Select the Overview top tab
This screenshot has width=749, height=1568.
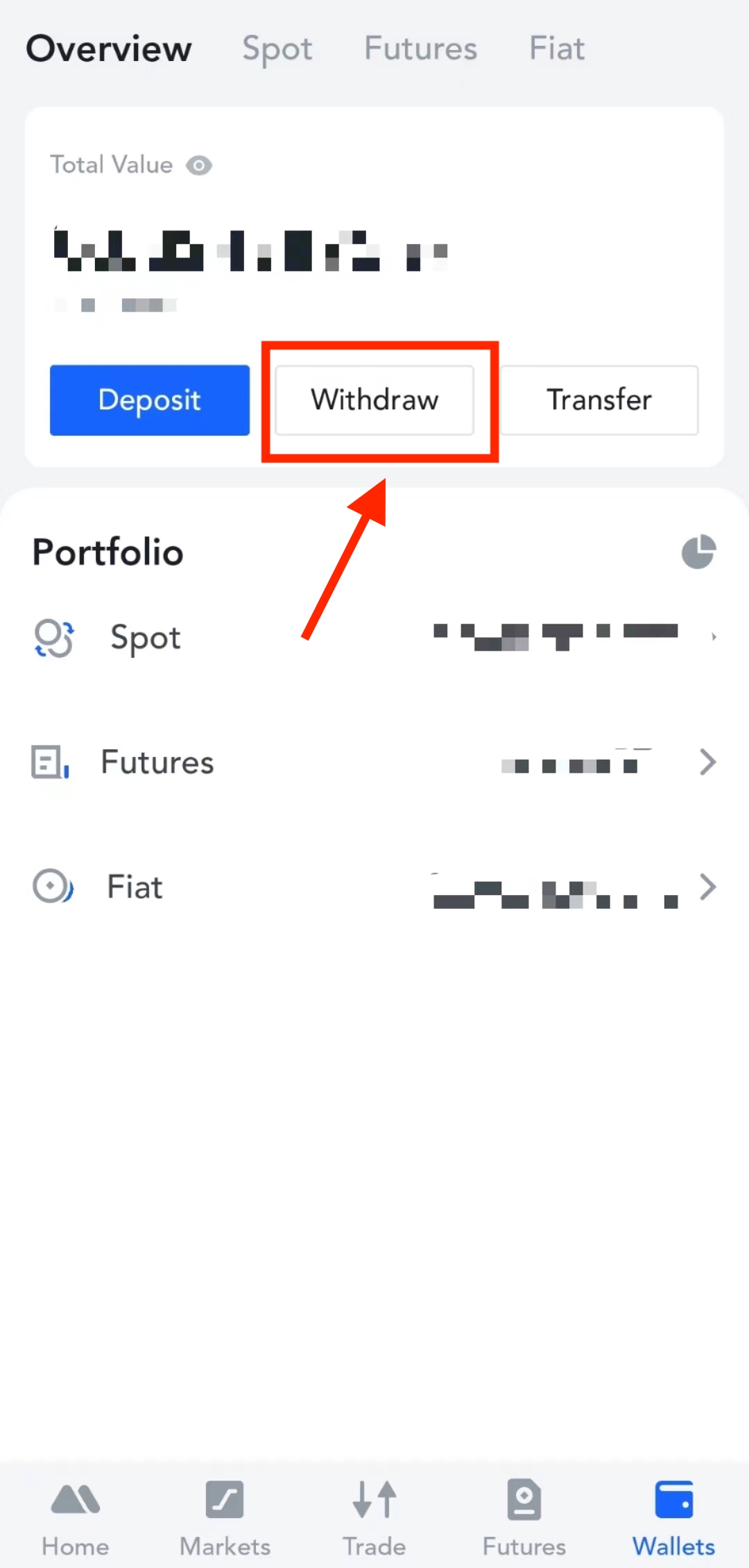coord(109,49)
